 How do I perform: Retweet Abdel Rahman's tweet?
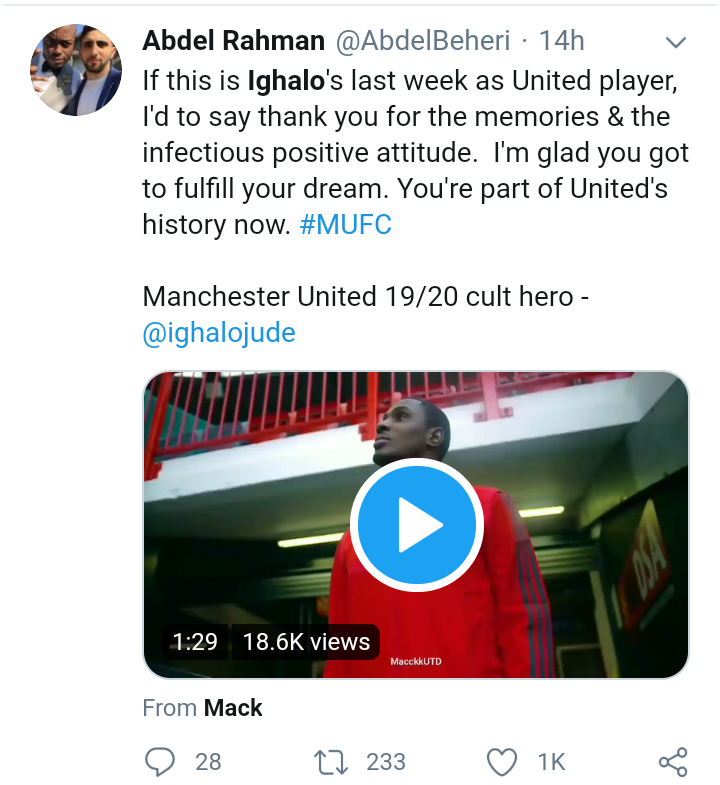329,762
